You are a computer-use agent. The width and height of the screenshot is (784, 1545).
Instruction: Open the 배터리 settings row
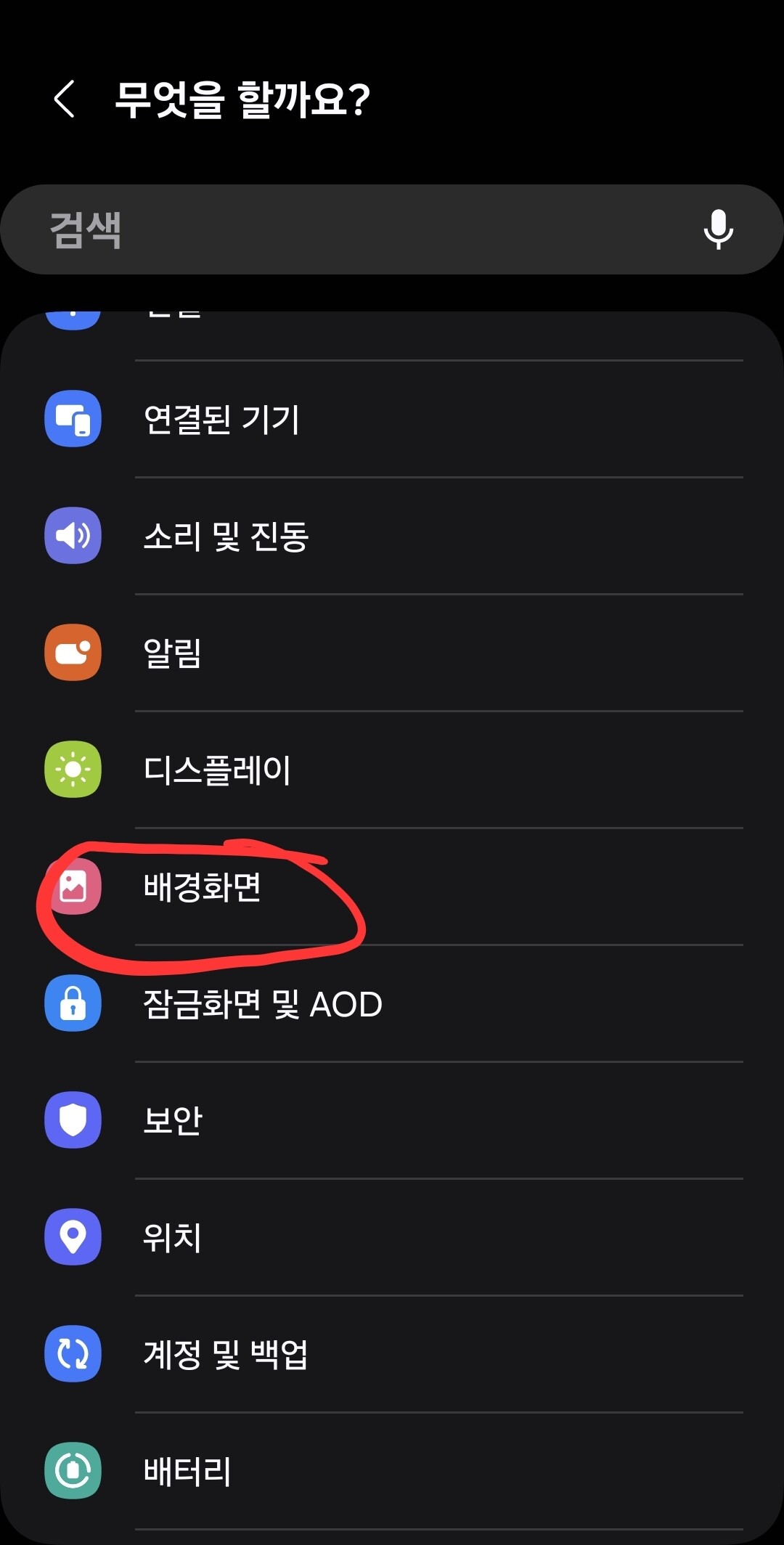392,1471
